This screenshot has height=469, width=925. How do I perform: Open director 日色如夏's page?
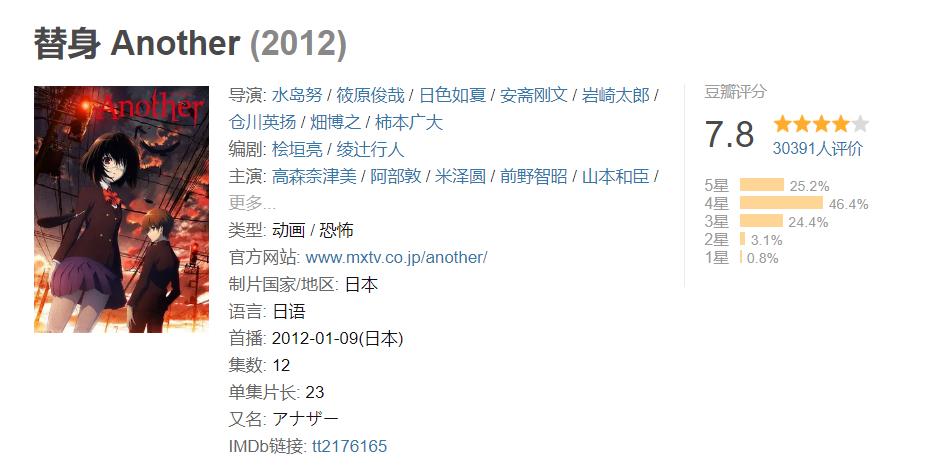click(452, 95)
